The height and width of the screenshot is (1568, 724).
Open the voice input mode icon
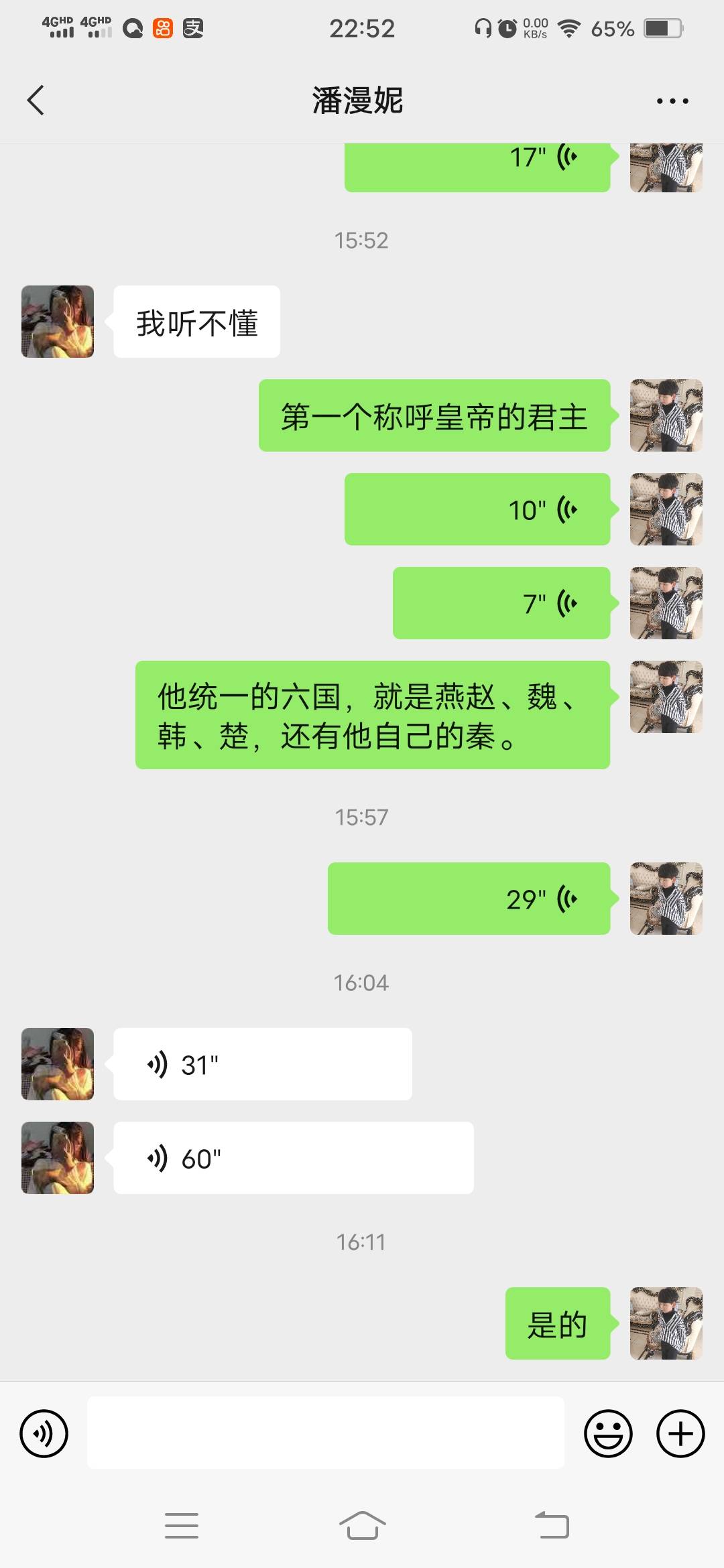coord(44,1432)
